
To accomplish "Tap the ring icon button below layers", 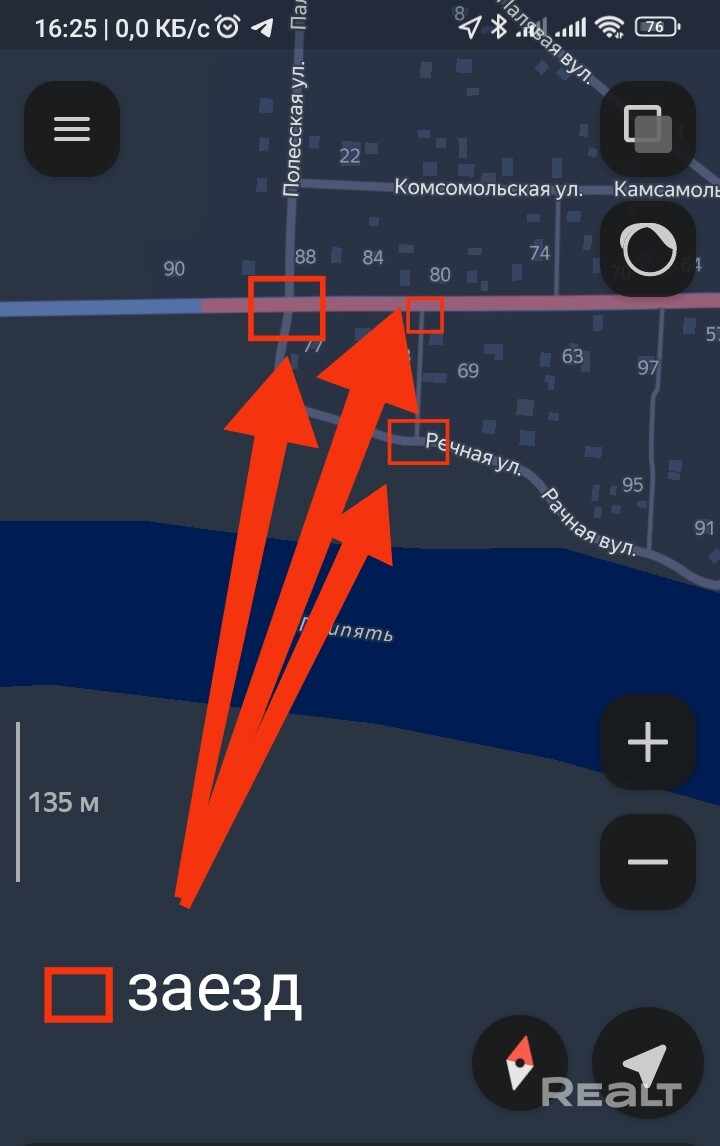I will [647, 249].
